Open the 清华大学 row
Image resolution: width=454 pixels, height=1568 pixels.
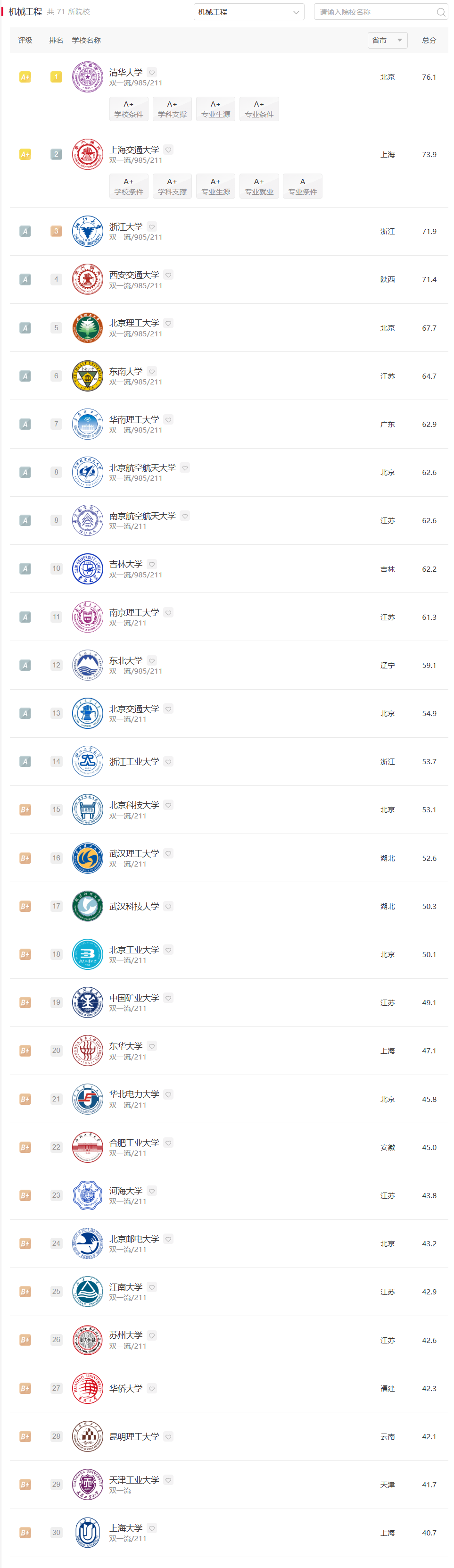point(229,92)
